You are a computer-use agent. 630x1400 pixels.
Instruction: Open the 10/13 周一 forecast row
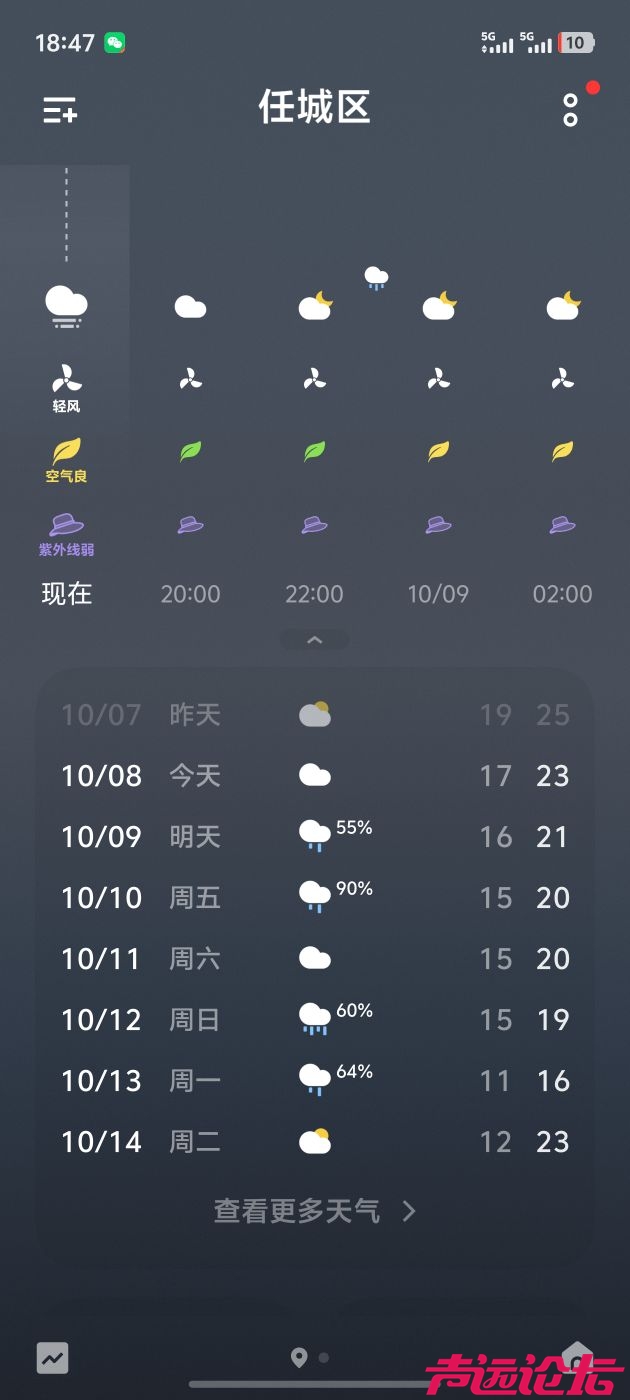(x=315, y=1080)
